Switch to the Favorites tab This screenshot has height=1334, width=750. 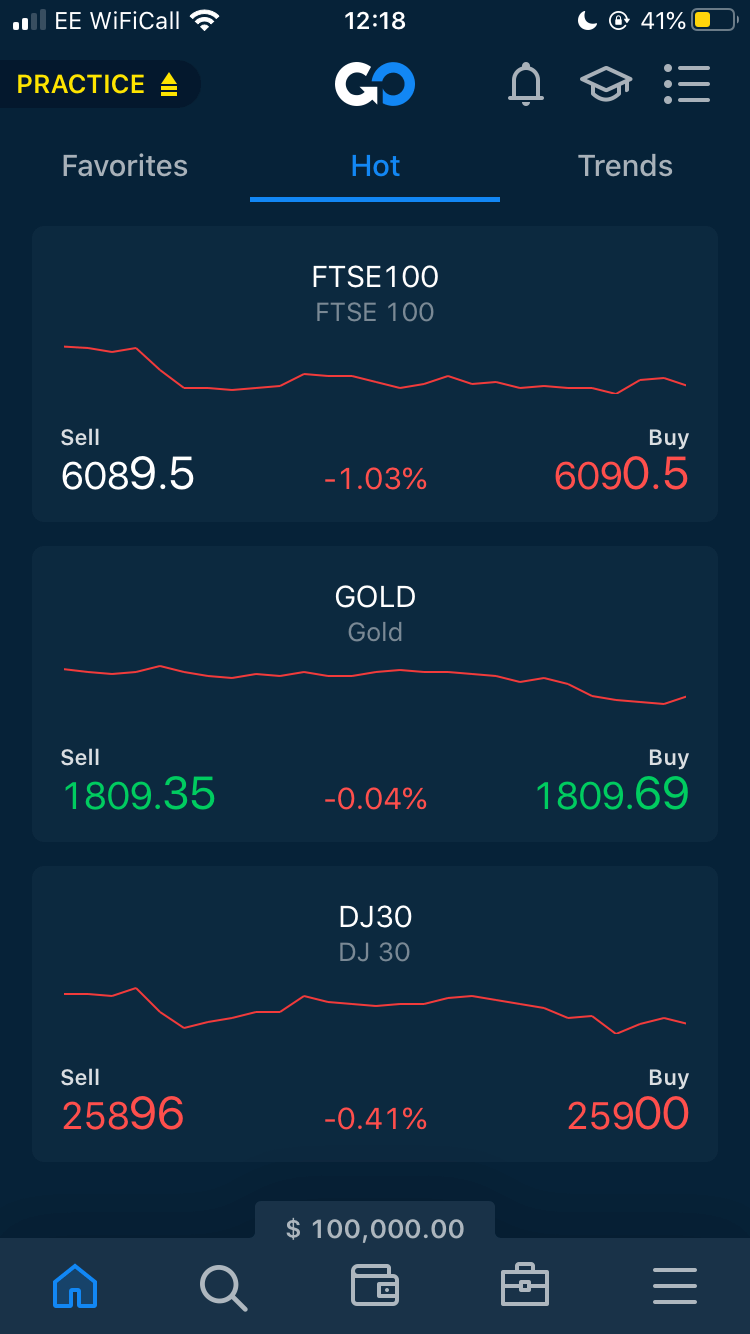pyautogui.click(x=124, y=166)
